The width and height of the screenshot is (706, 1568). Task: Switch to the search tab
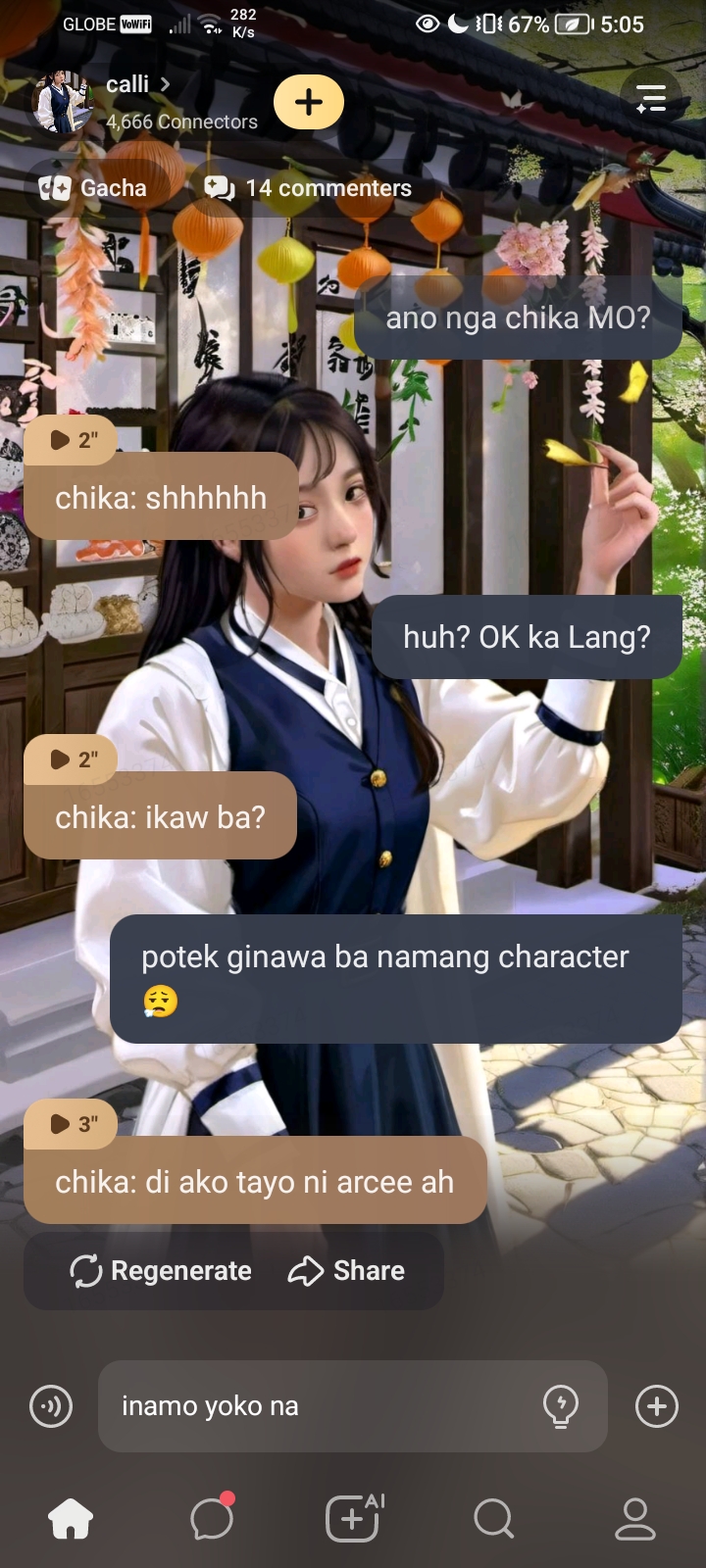[x=493, y=1519]
